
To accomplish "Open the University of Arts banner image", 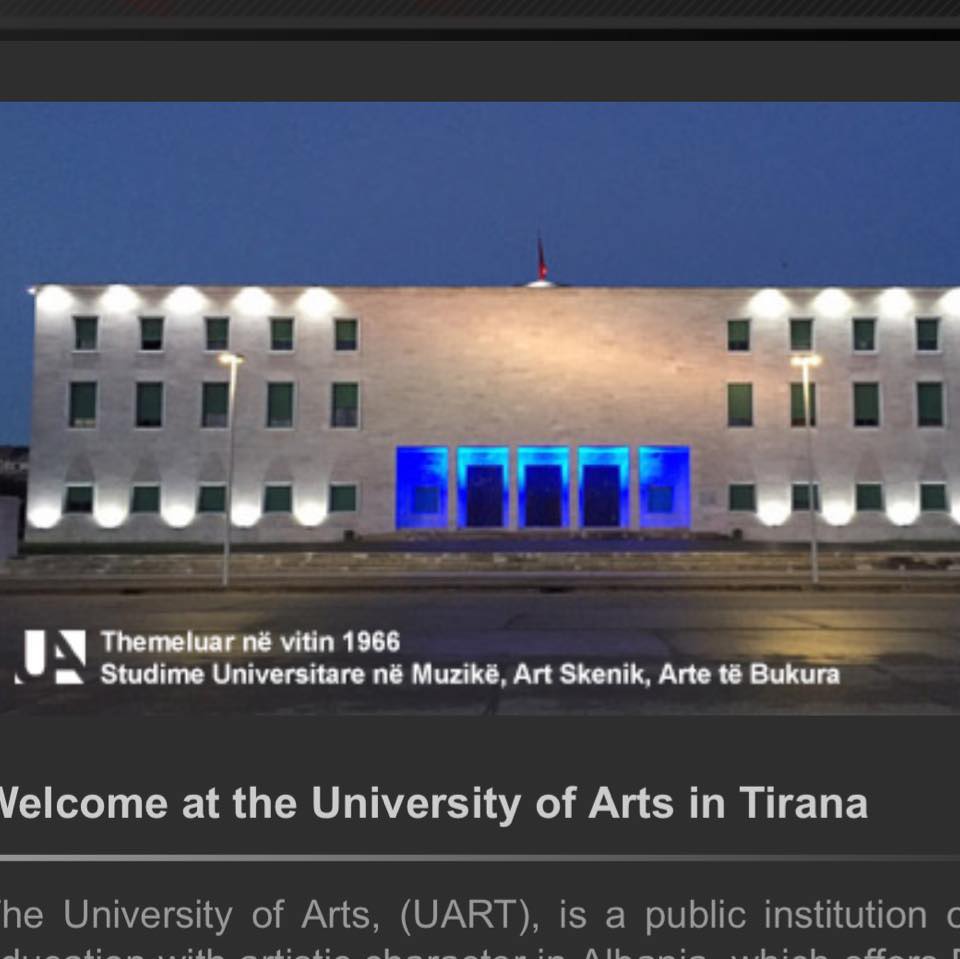I will click(x=480, y=408).
